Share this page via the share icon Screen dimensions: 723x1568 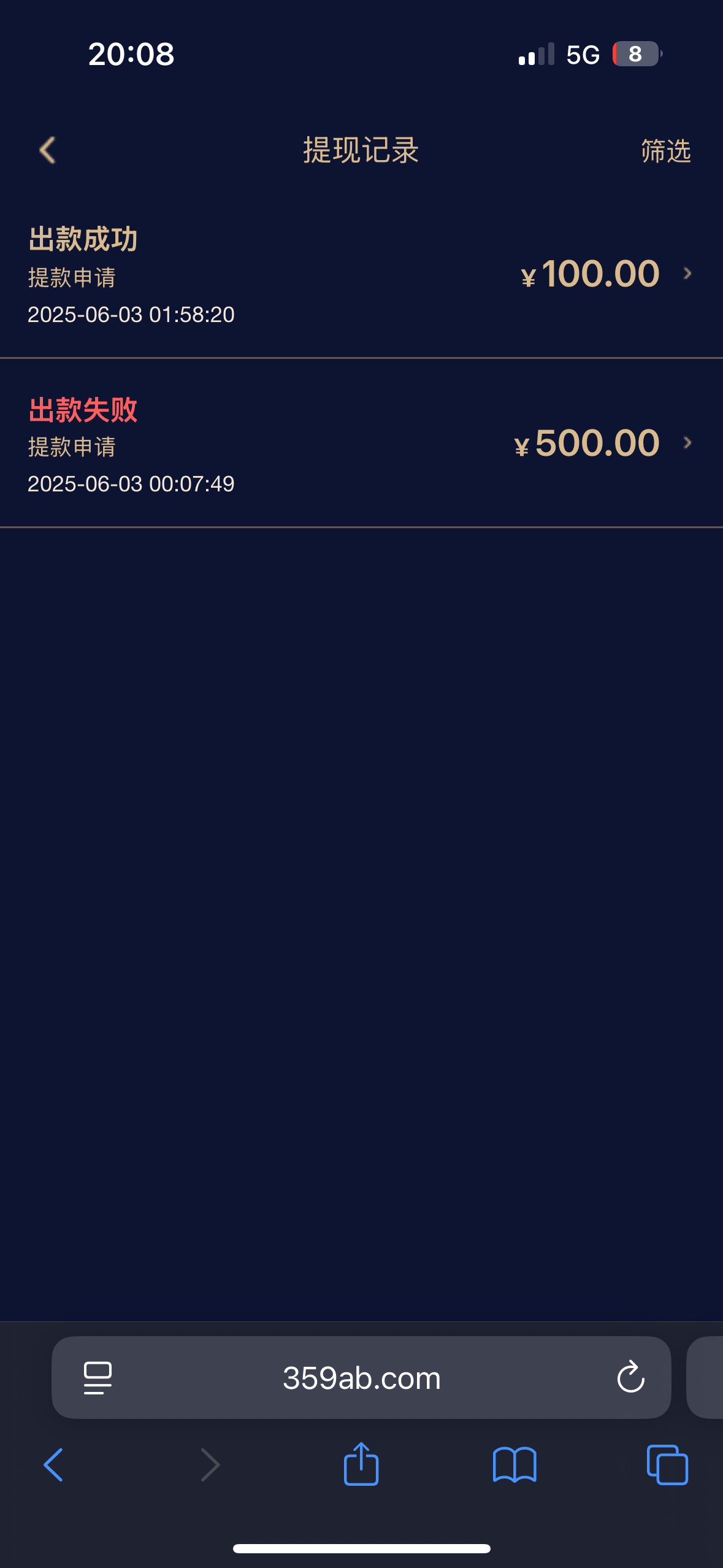361,1464
